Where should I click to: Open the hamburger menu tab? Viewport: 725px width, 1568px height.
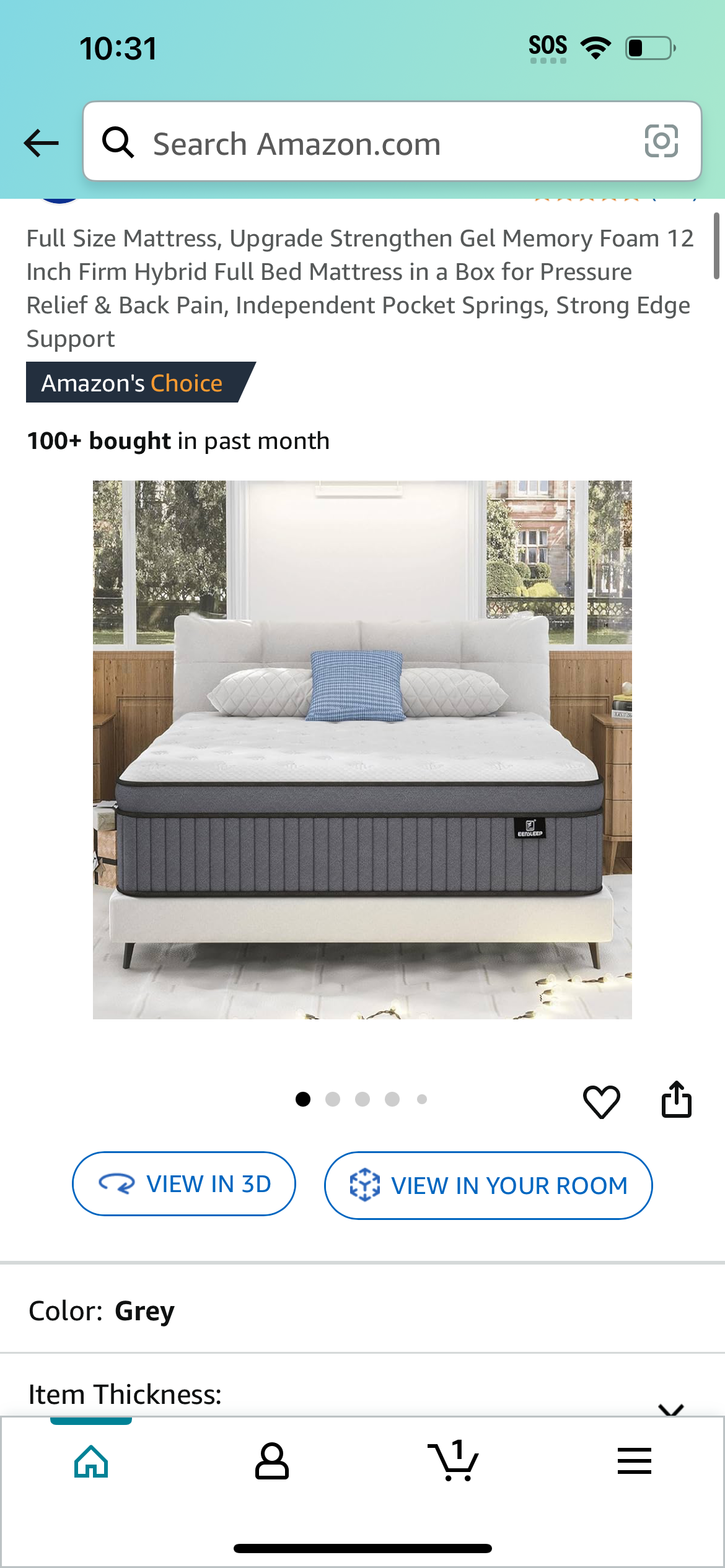click(634, 1461)
